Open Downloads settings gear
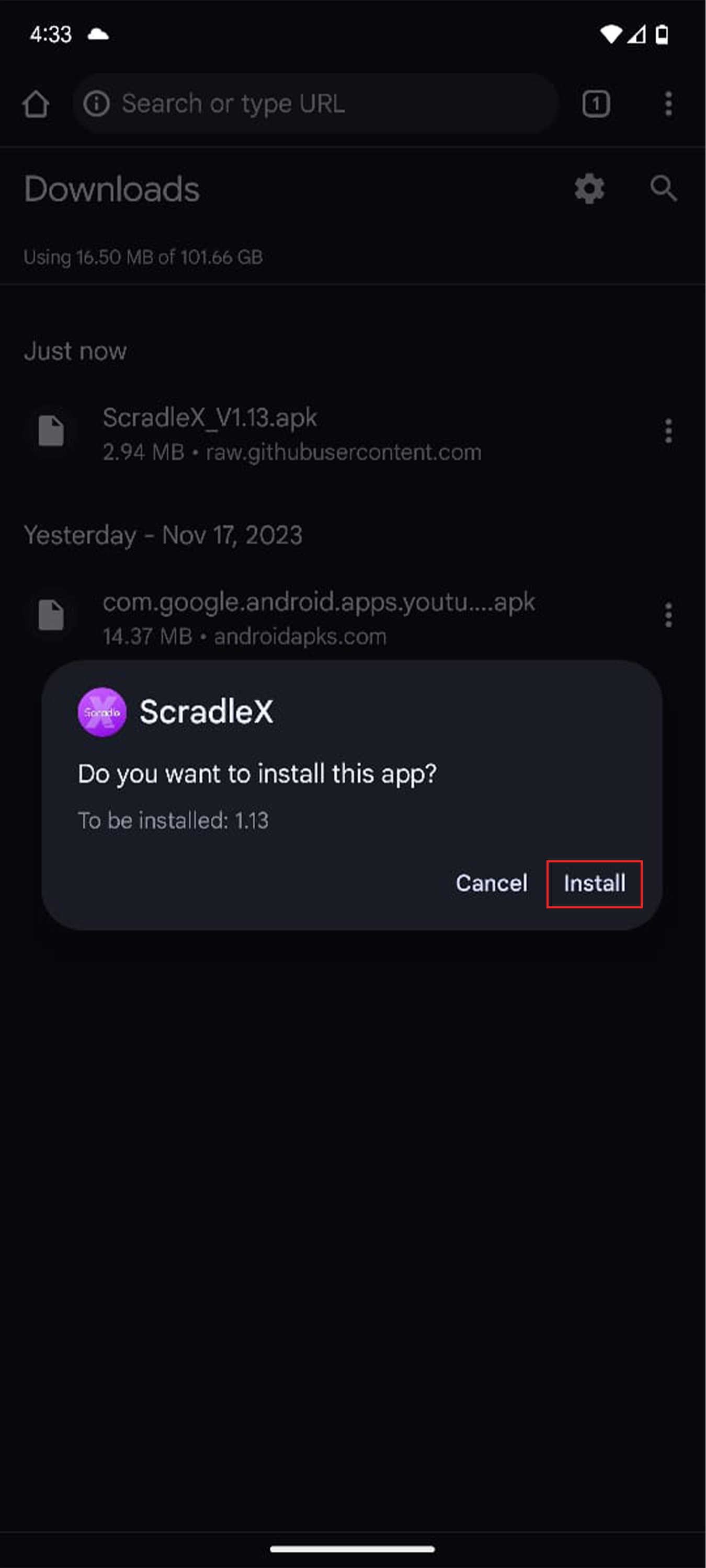Screen dimensions: 706x1568 pyautogui.click(x=589, y=189)
